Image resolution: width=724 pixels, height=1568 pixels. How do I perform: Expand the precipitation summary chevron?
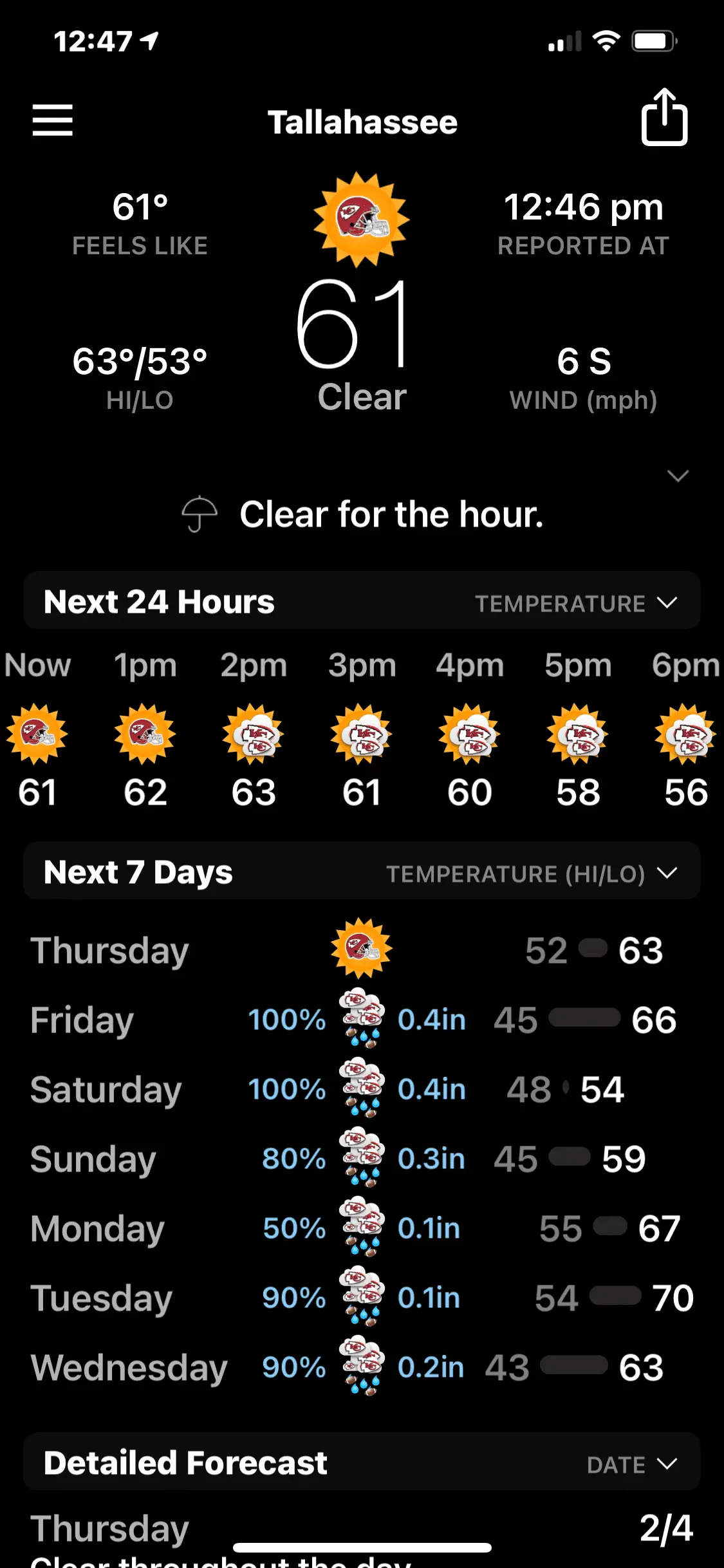tap(678, 476)
